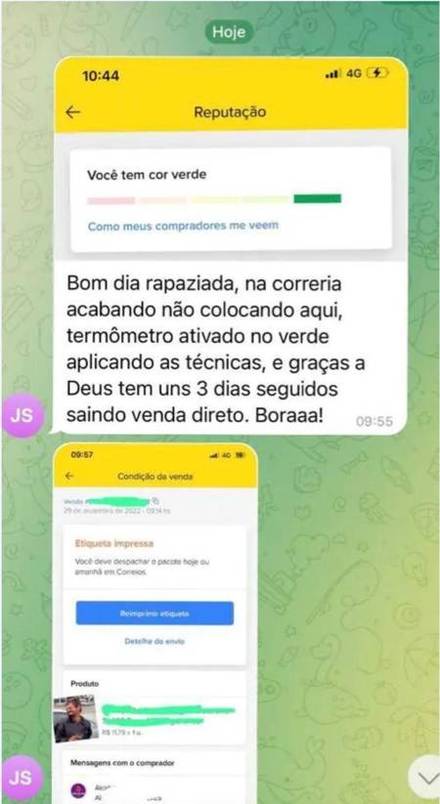Open JS avatar beside the Condição da venda image
This screenshot has width=440, height=804.
[x=23, y=777]
